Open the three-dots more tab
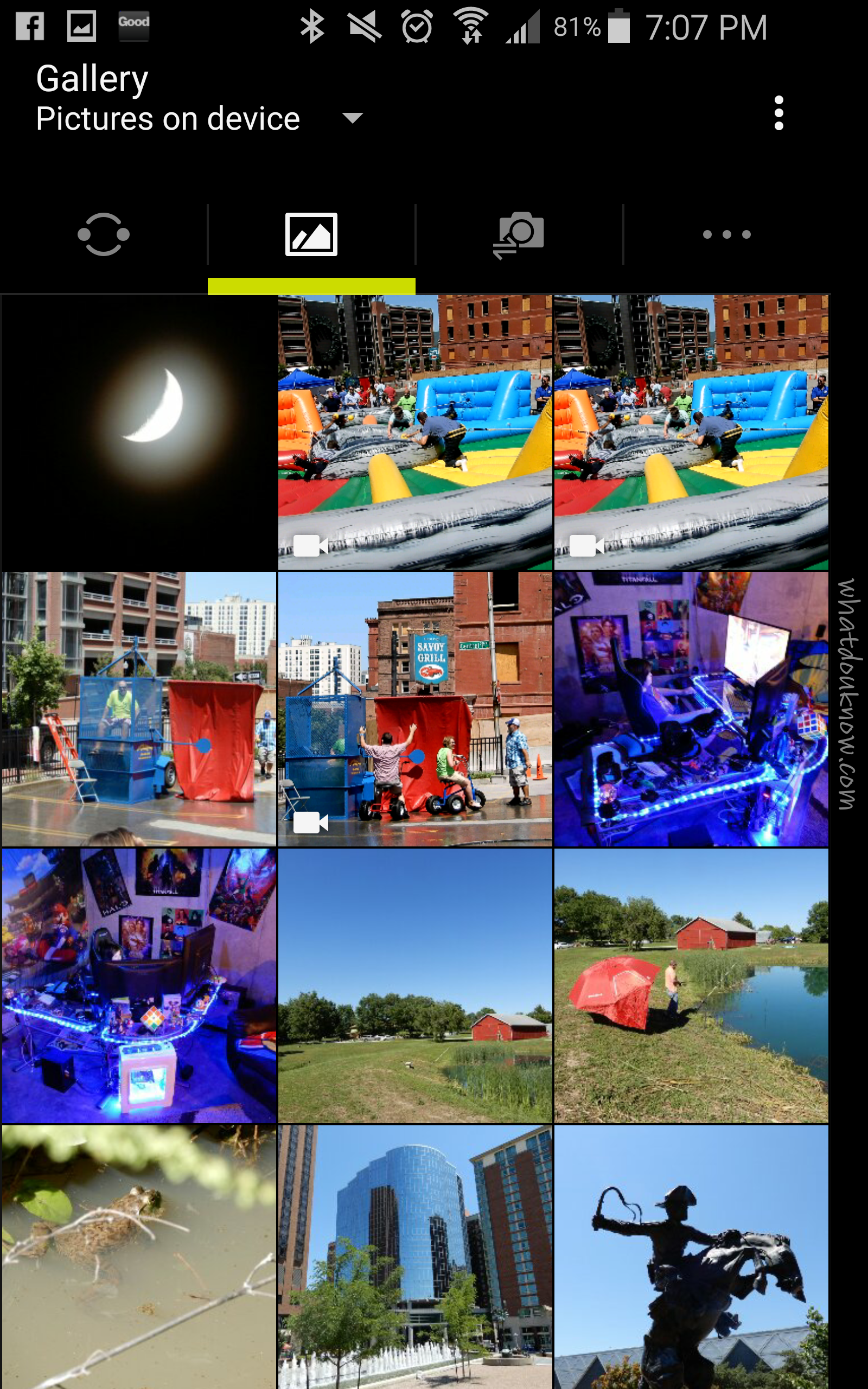The height and width of the screenshot is (1389, 868). tap(726, 234)
